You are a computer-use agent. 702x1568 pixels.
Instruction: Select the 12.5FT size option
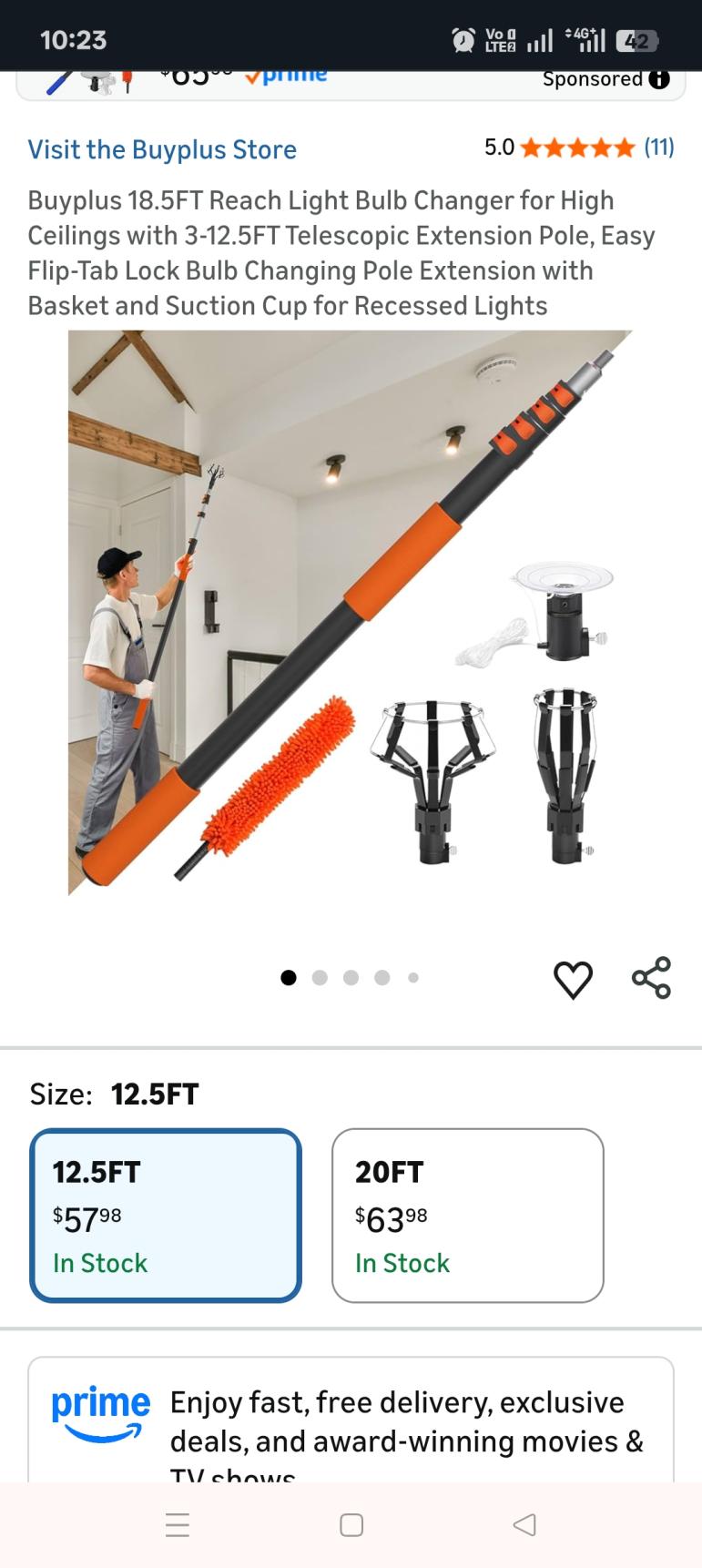point(166,1216)
